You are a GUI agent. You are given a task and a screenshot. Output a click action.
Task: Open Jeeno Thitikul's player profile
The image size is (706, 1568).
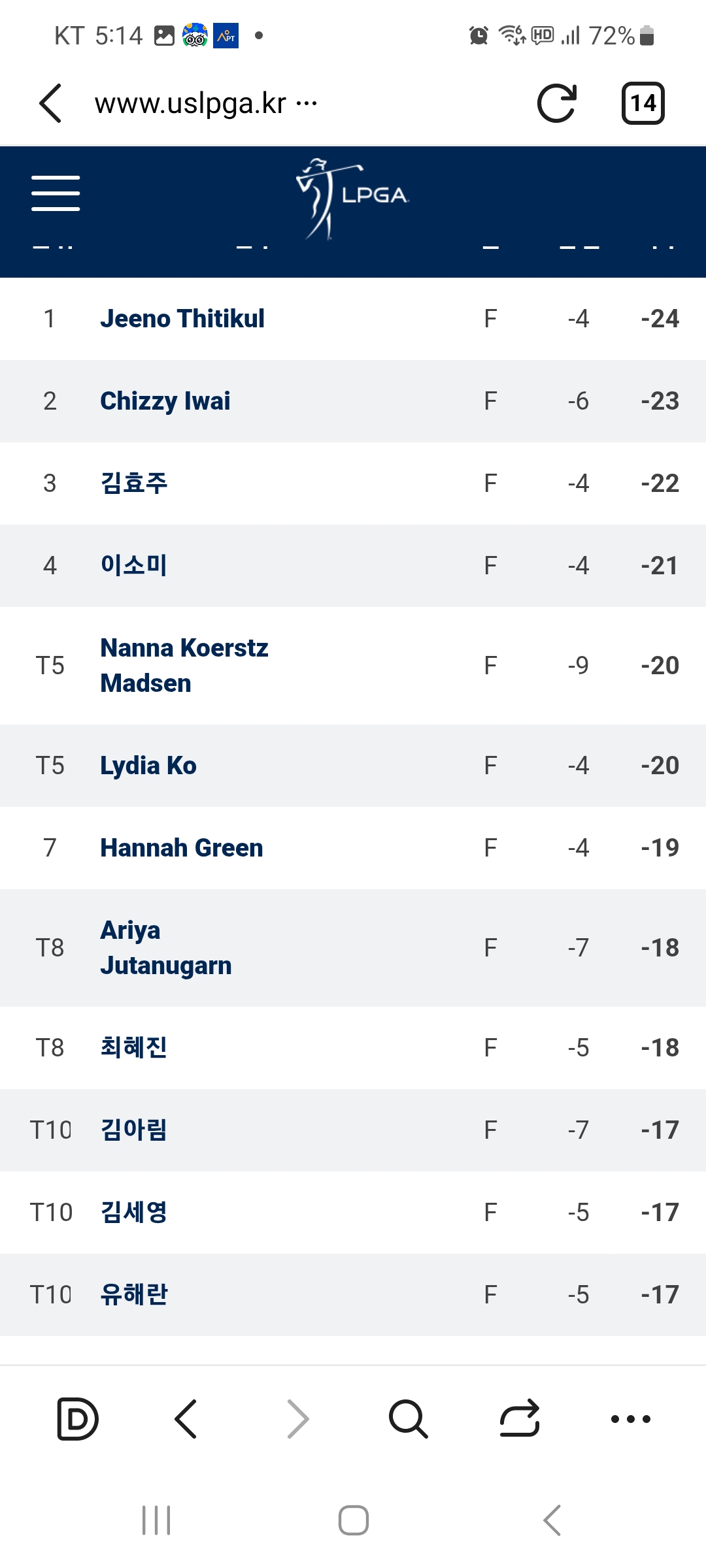pos(182,319)
